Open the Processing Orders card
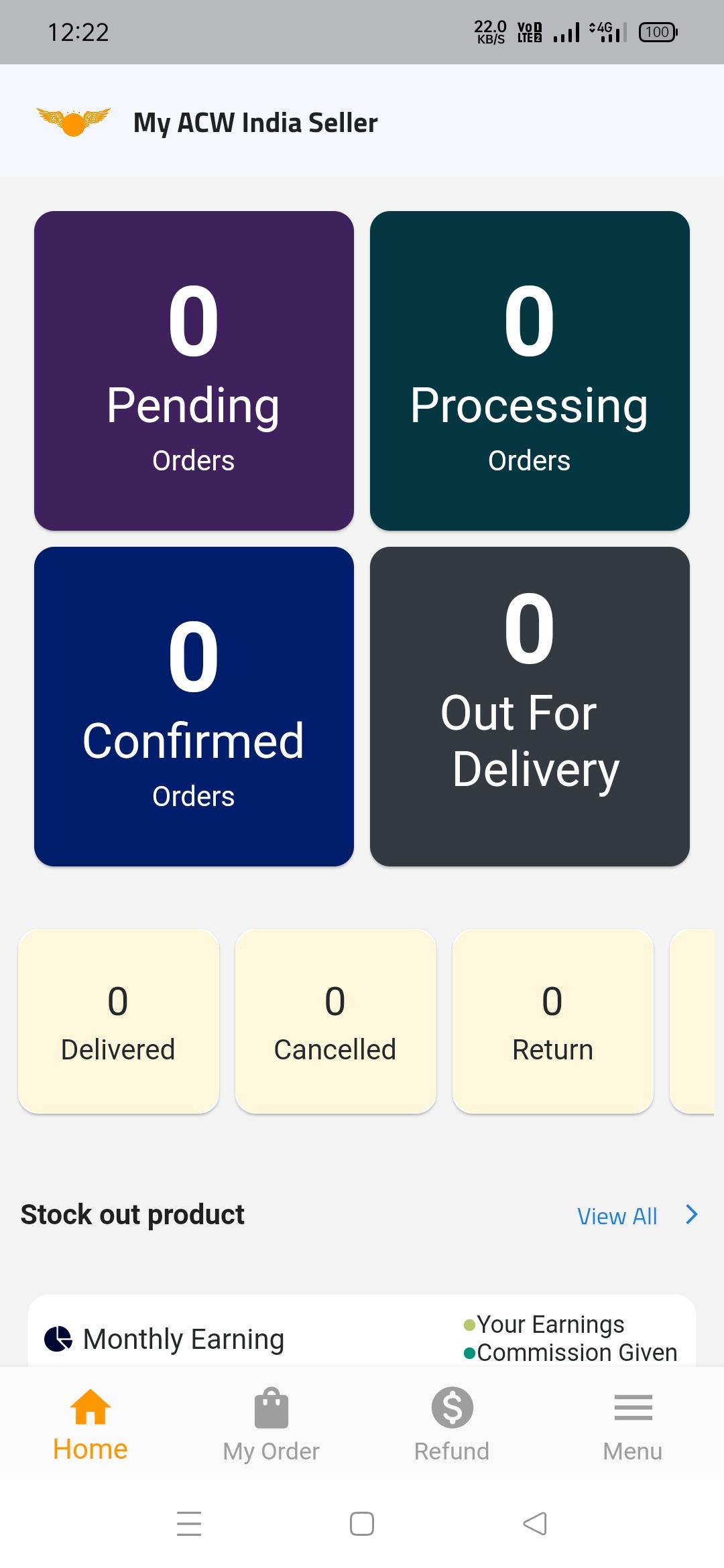 pos(530,371)
